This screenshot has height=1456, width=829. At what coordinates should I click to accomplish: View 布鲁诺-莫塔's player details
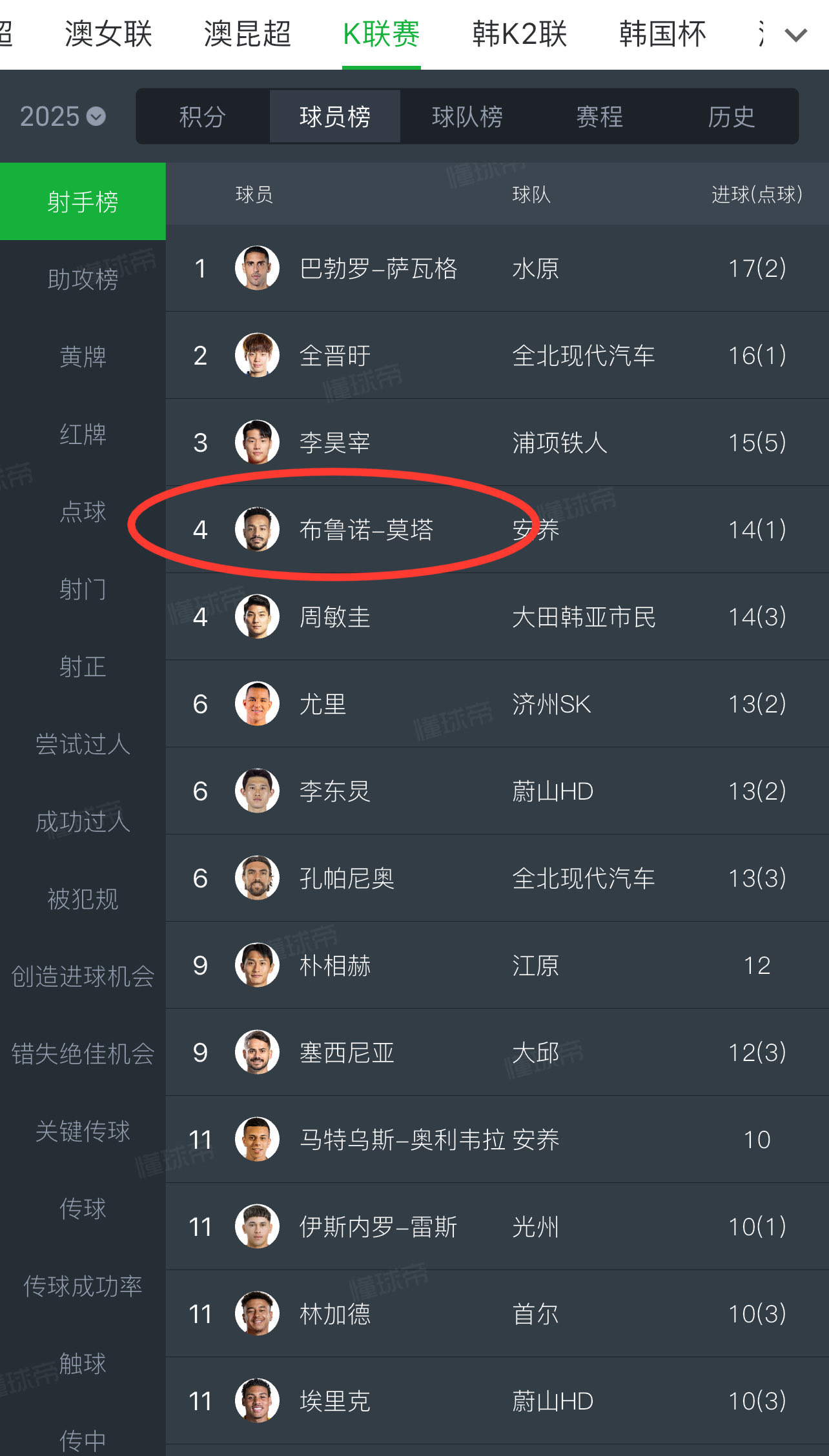(366, 530)
